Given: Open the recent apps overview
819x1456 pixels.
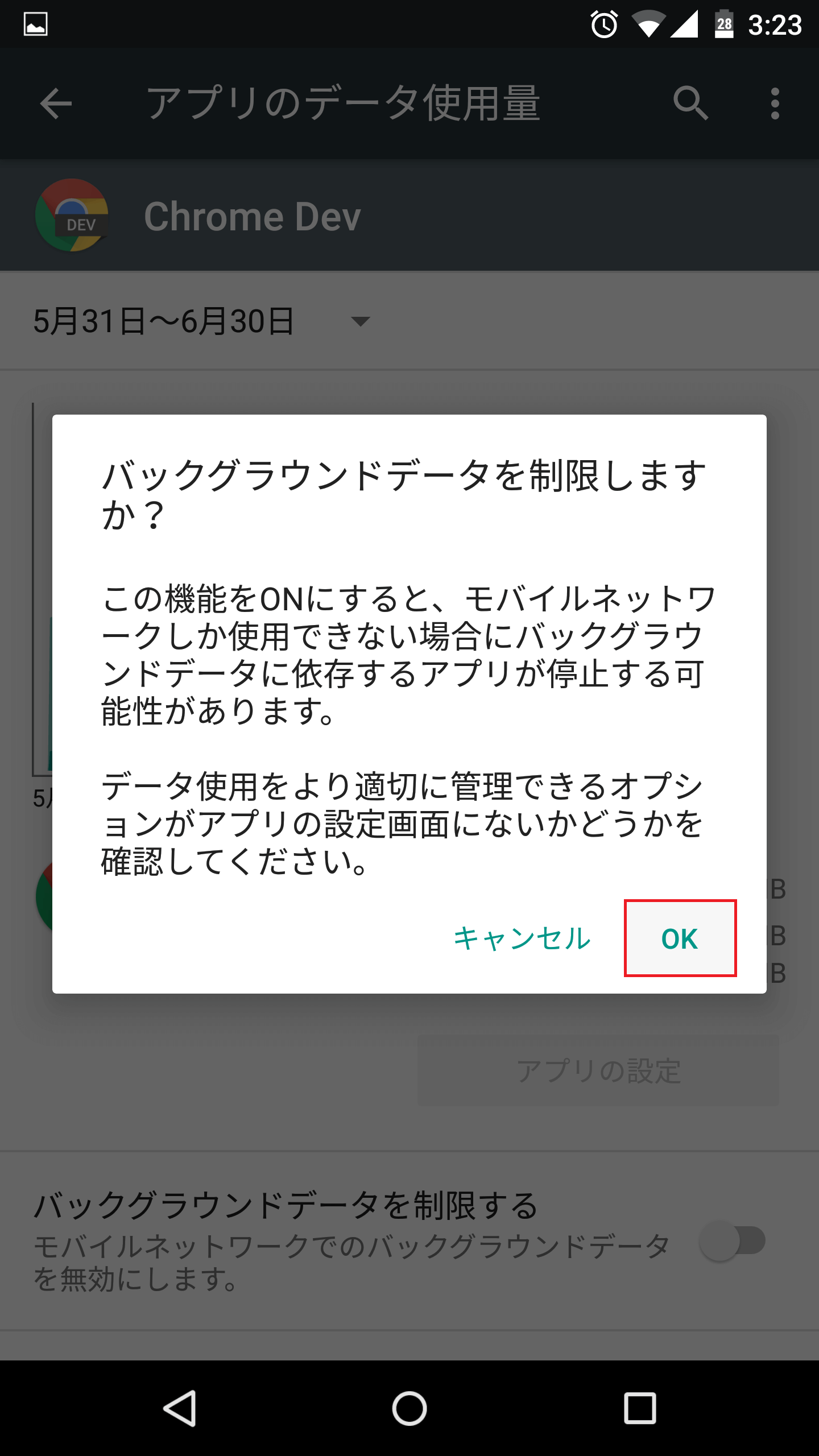Looking at the screenshot, I should pyautogui.click(x=640, y=1408).
